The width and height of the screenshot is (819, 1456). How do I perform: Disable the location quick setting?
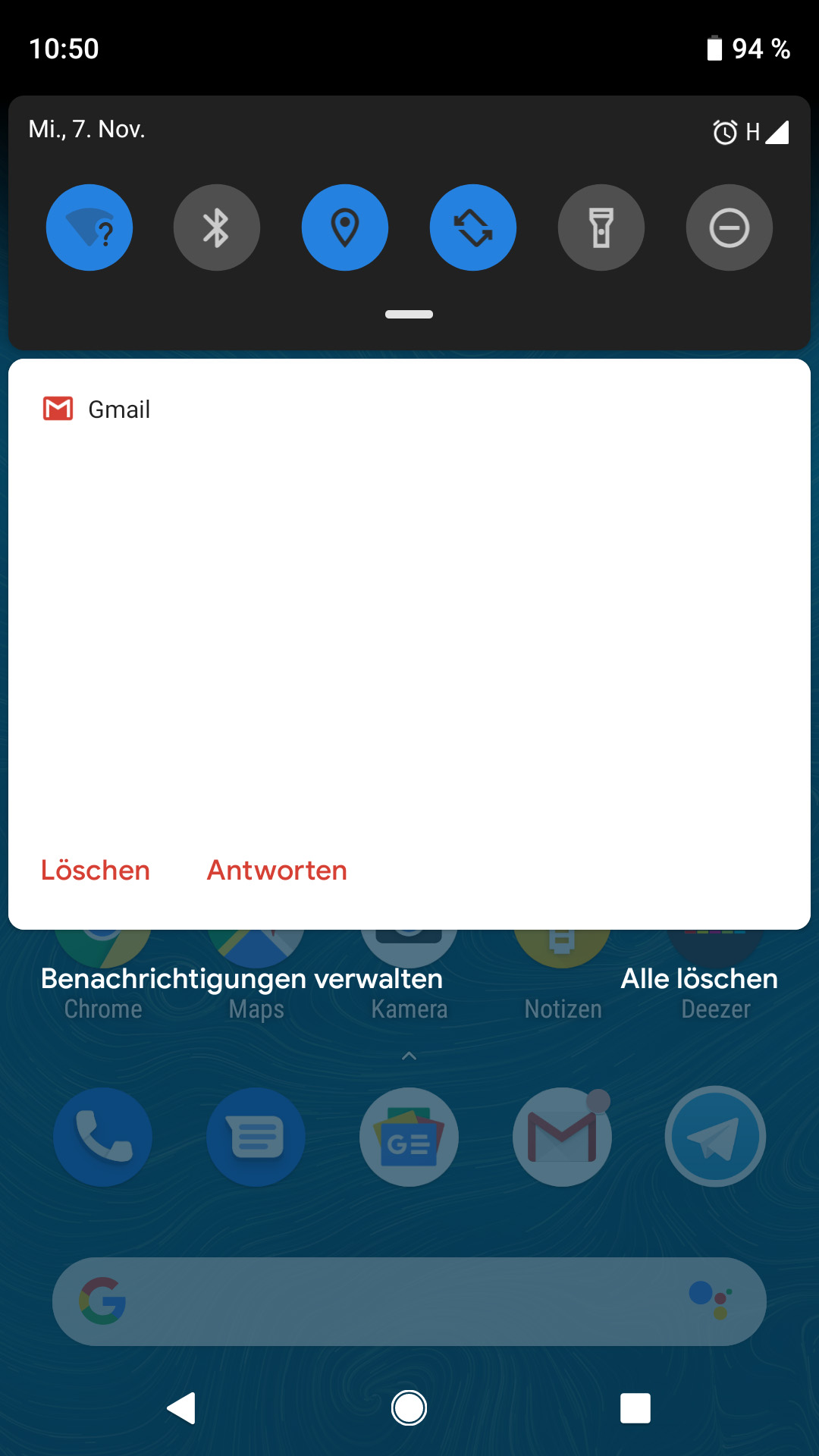[x=345, y=227]
